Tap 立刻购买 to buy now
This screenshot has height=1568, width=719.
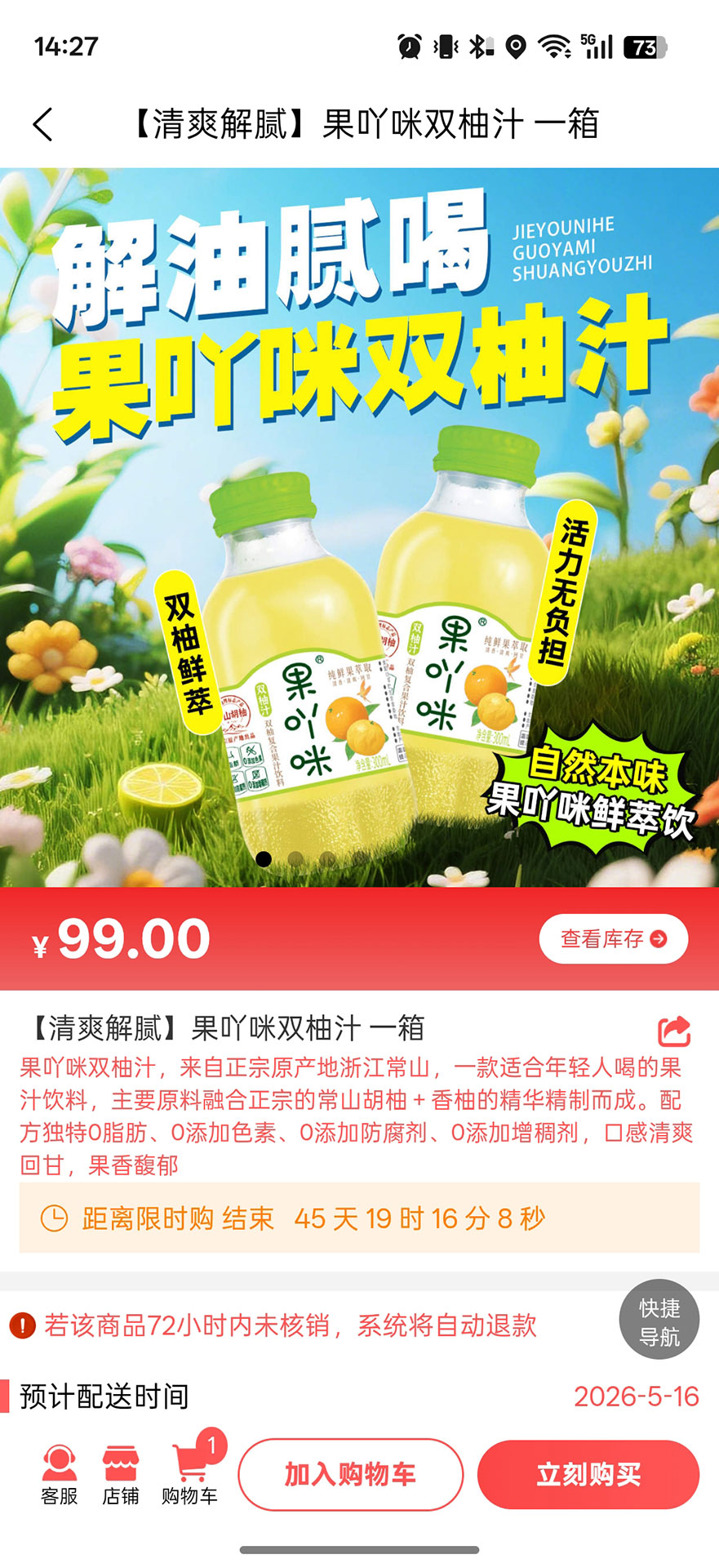pos(588,1474)
